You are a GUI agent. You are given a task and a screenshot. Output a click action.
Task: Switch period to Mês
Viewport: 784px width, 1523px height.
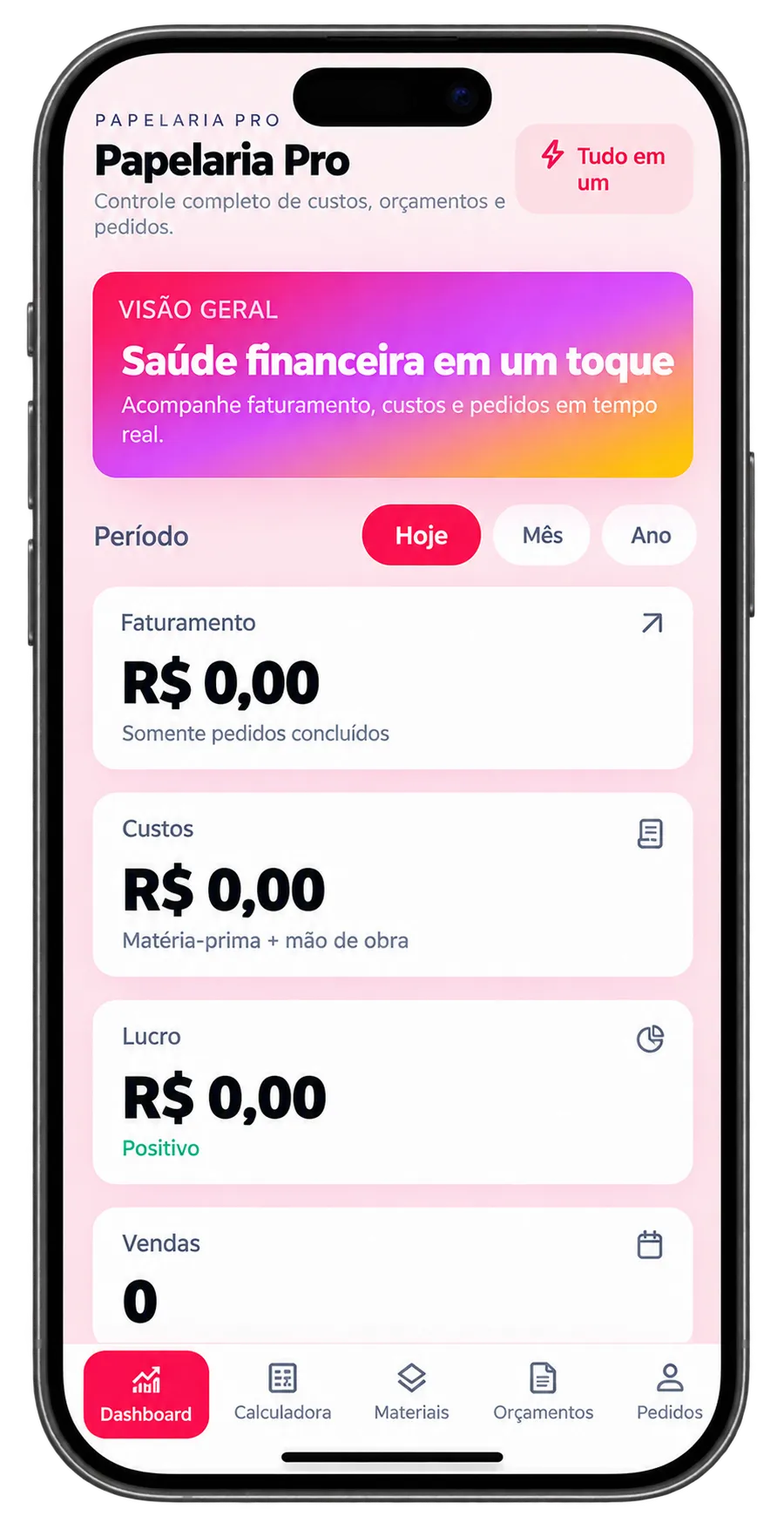click(542, 535)
